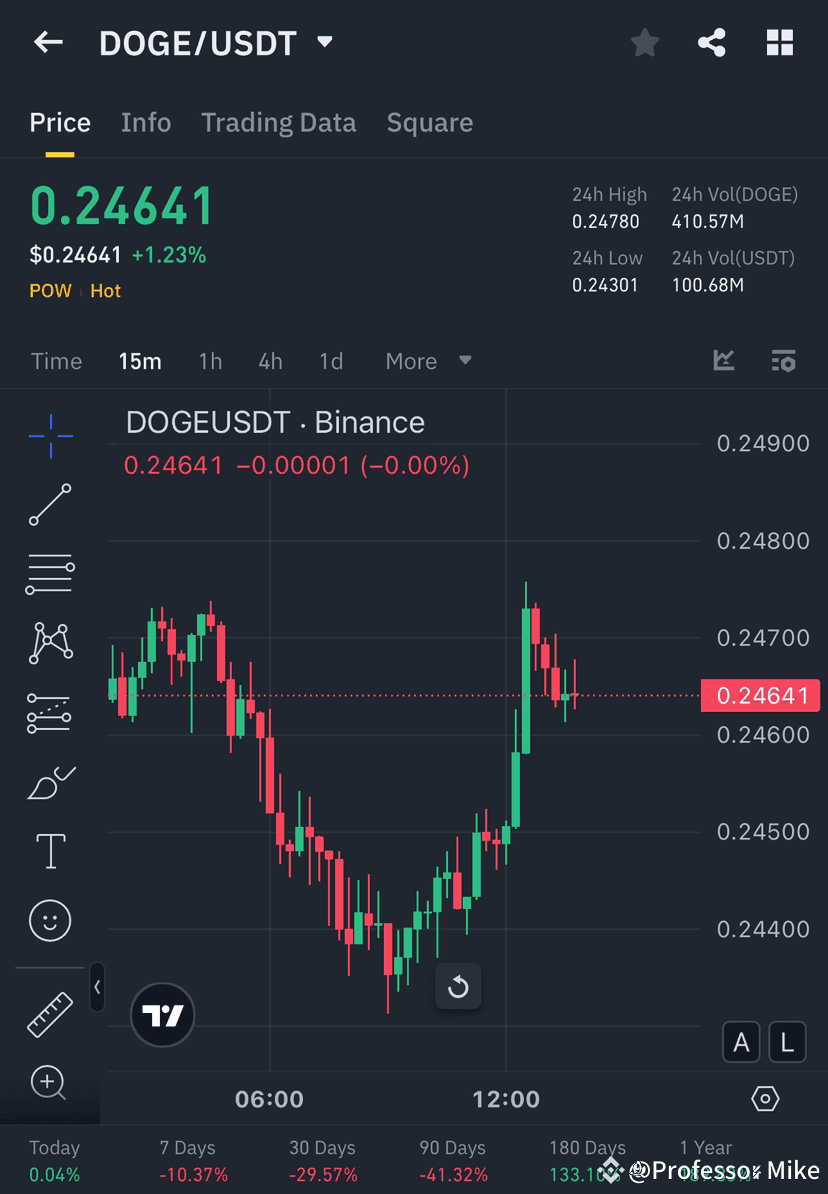828x1194 pixels.
Task: Select the trend line drawing tool
Action: click(x=50, y=505)
